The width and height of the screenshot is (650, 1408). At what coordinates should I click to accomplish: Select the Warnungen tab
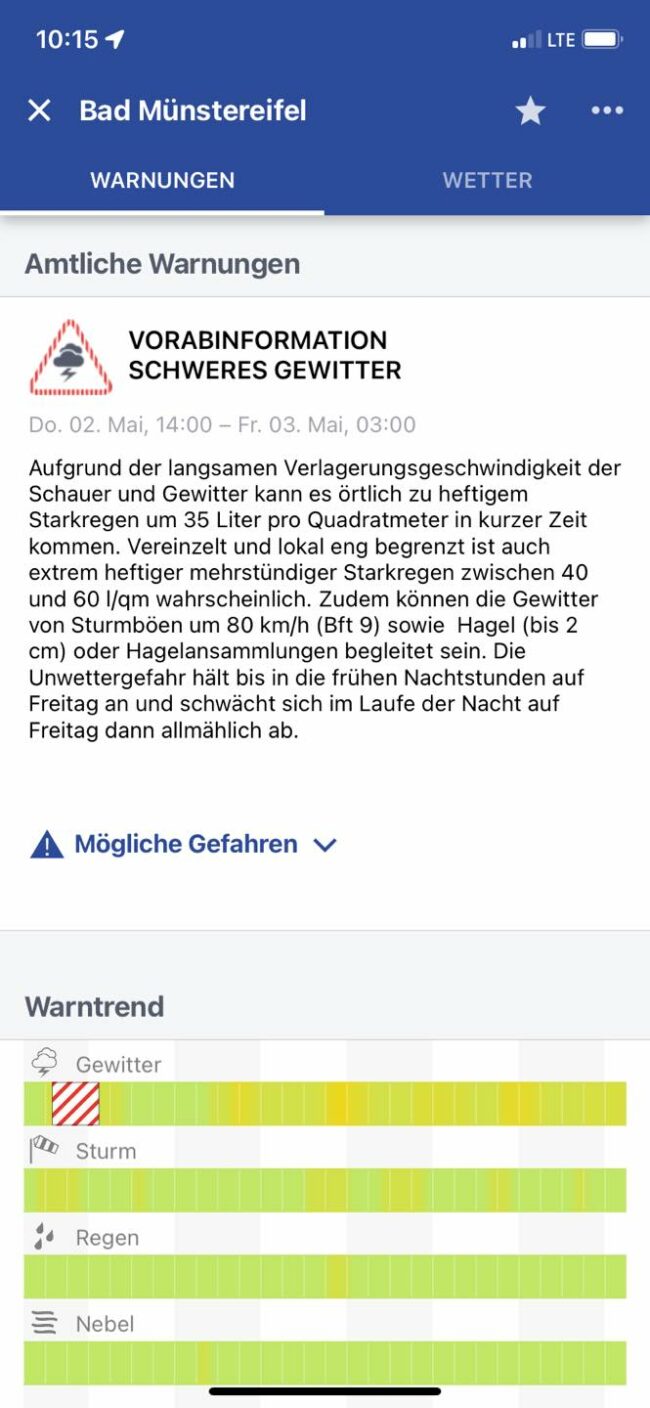tap(162, 181)
